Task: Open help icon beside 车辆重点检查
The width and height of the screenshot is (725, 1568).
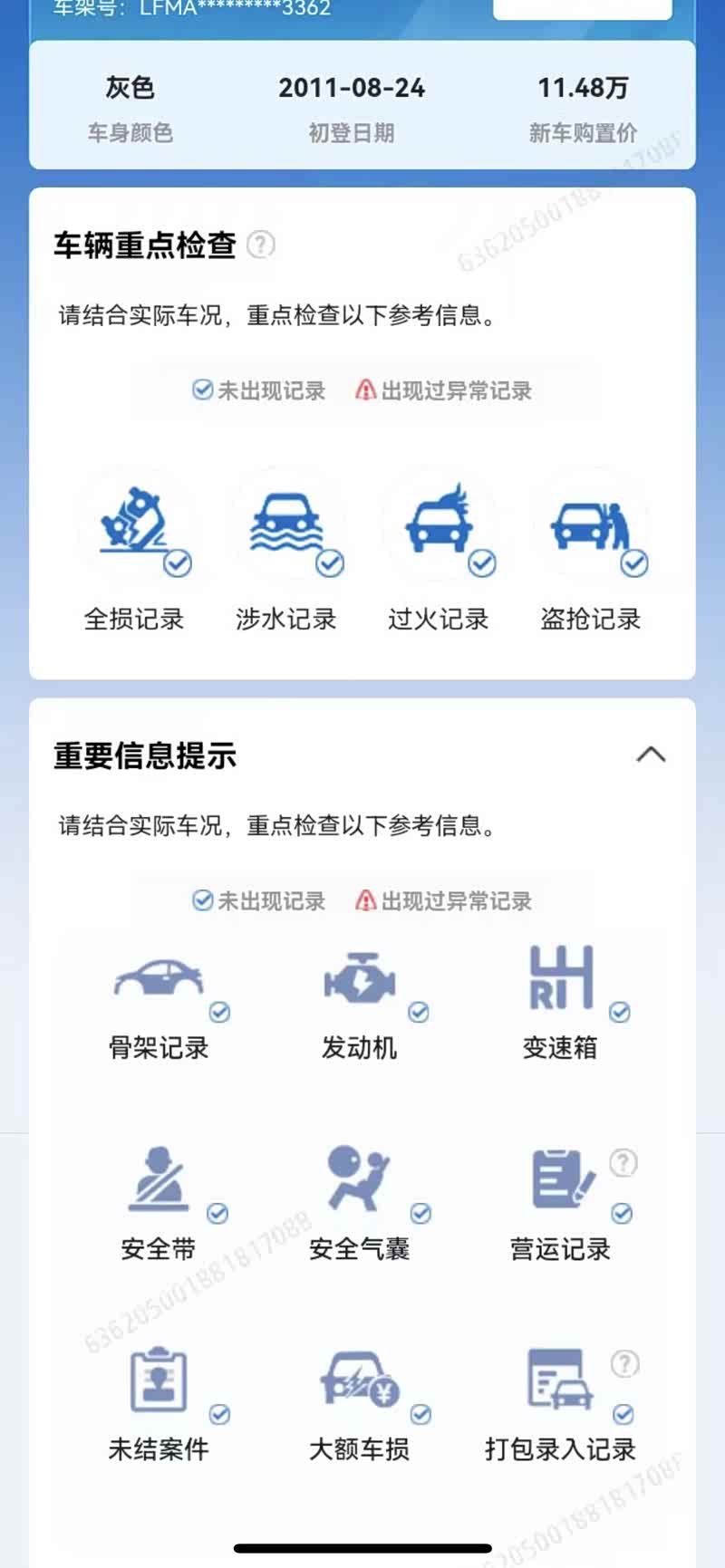Action: click(x=261, y=245)
